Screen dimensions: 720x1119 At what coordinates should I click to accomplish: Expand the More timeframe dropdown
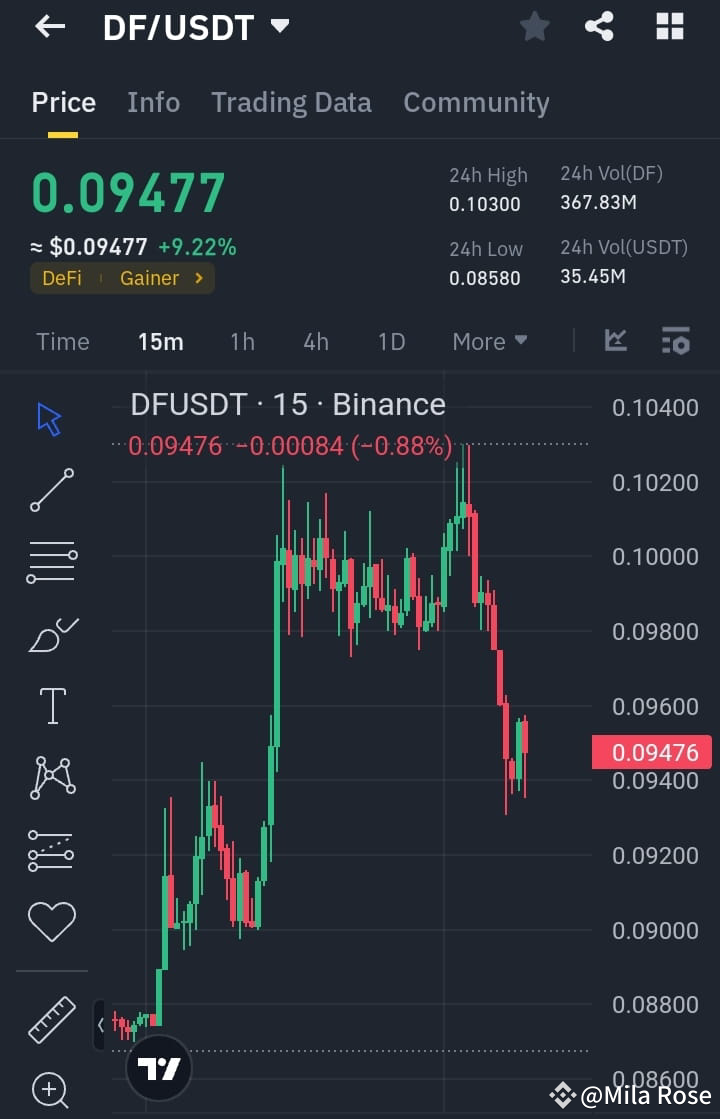pos(489,341)
